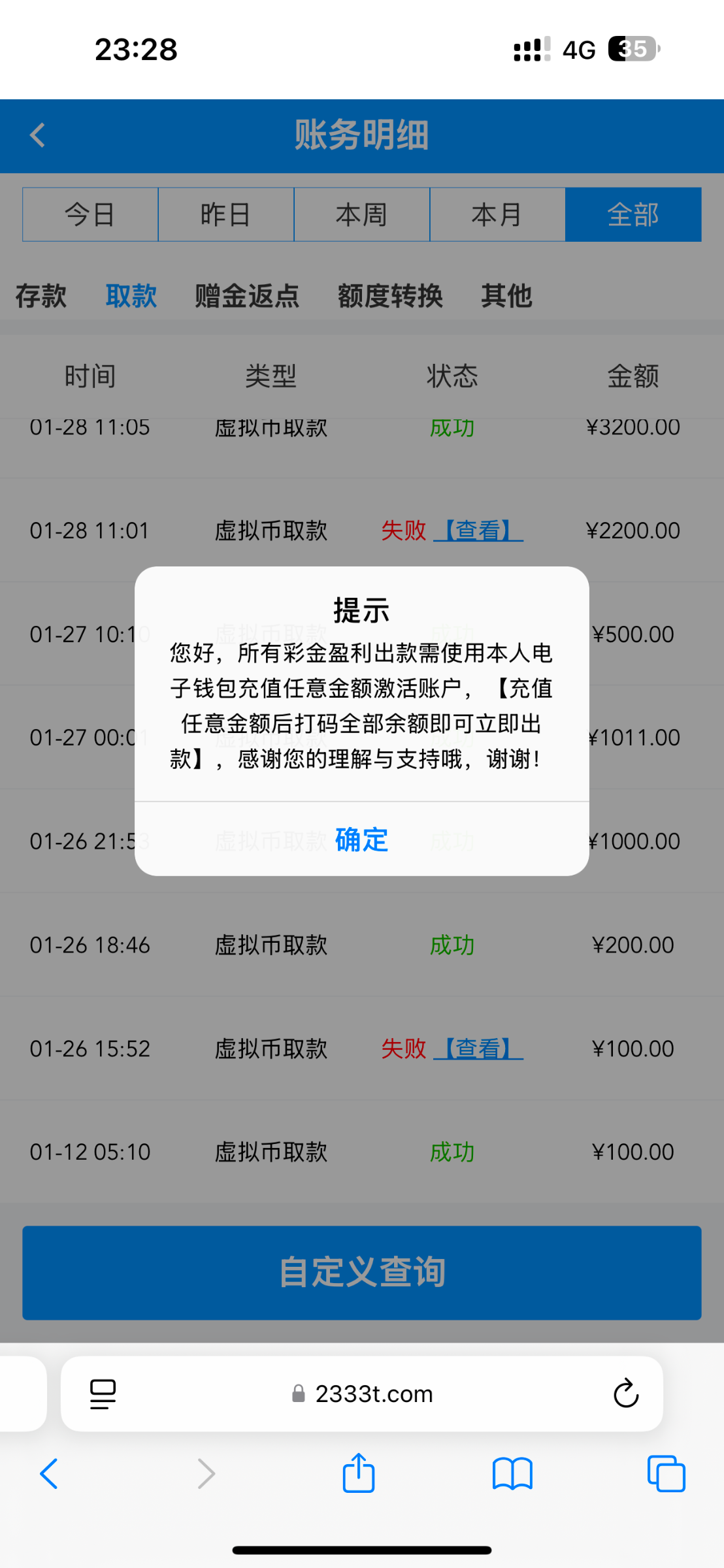Screen dimensions: 724x1568
Task: Switch to 本月 filter
Action: (497, 214)
